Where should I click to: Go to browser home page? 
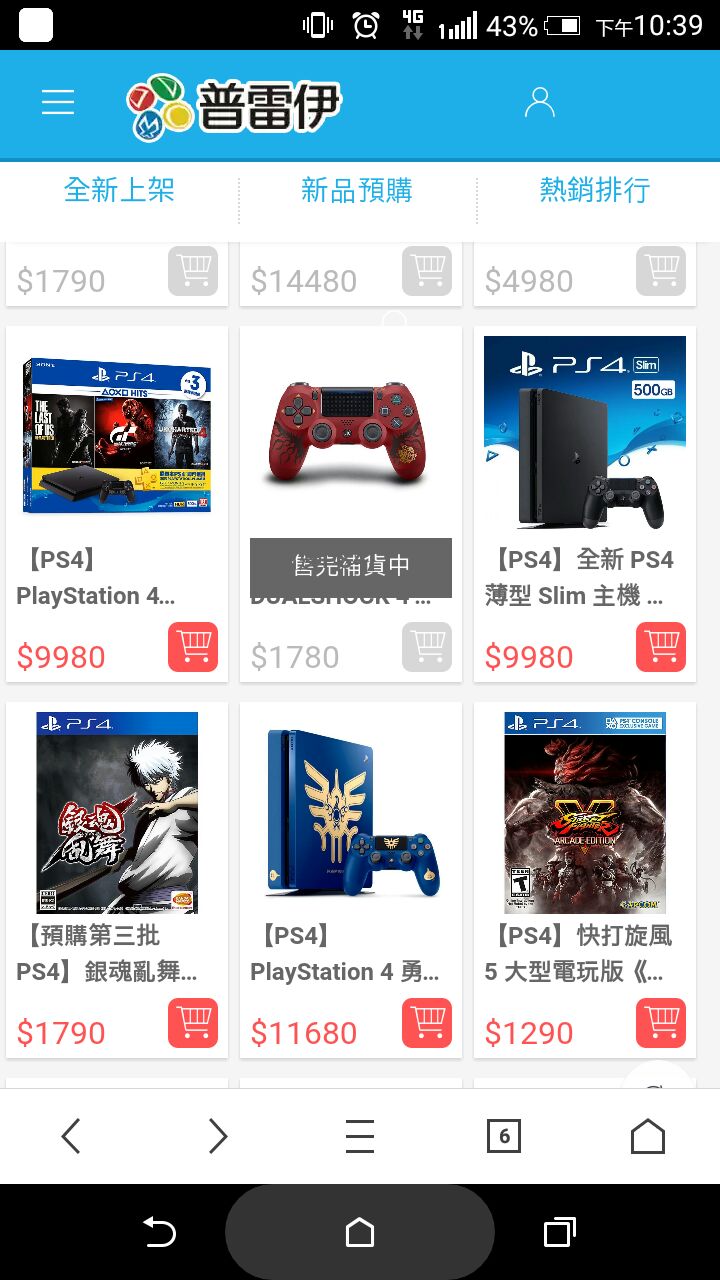647,1136
